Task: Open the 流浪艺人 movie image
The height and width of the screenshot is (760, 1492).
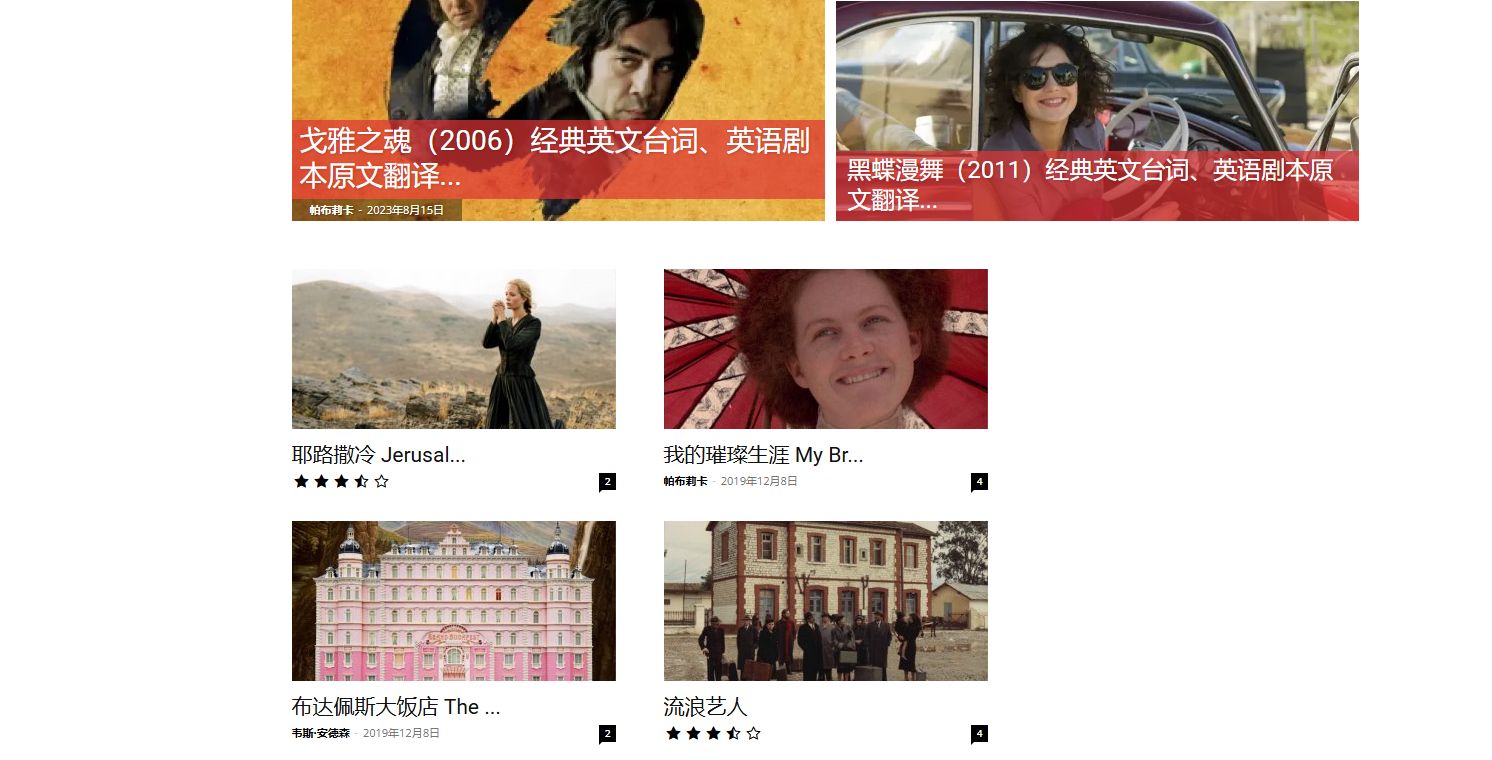Action: 825,600
